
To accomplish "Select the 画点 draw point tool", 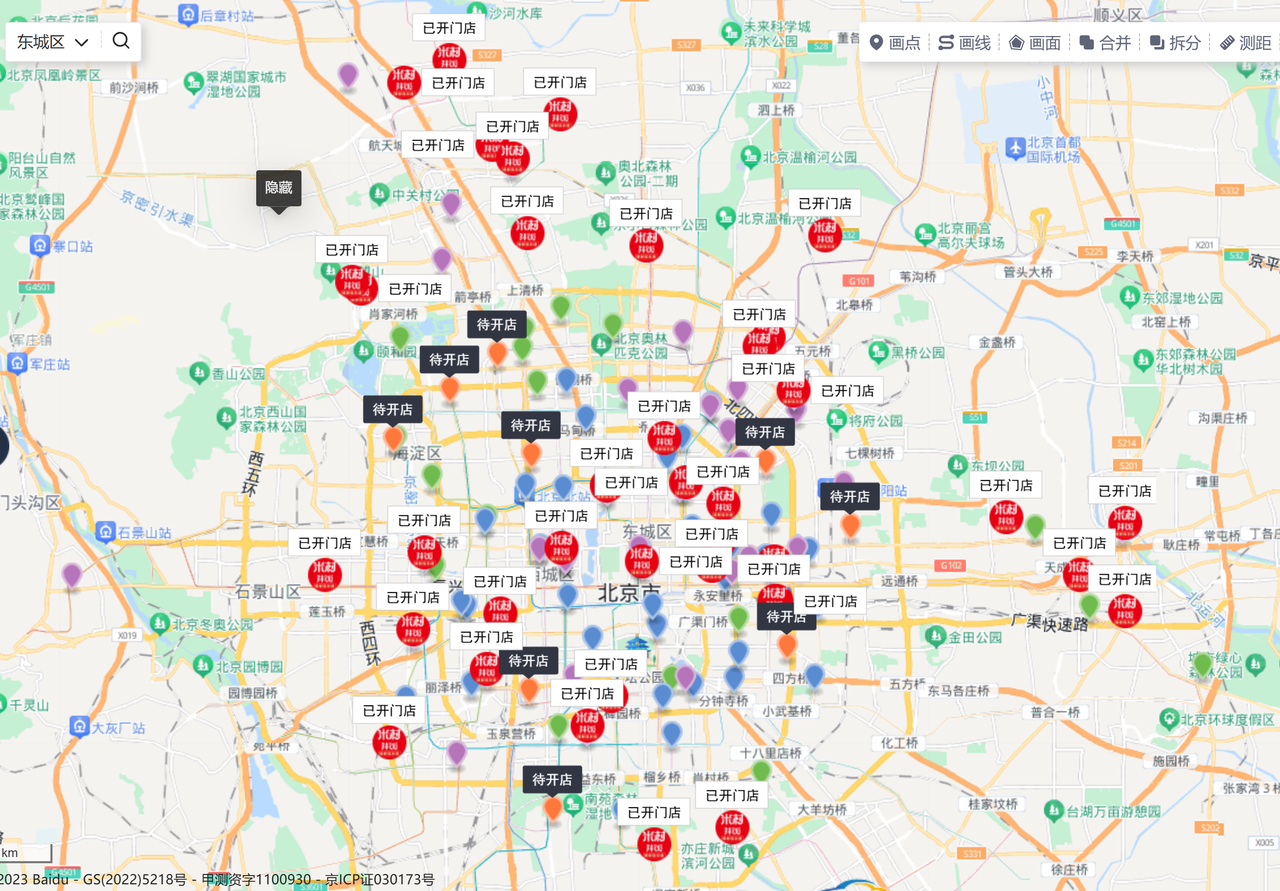I will (x=894, y=42).
